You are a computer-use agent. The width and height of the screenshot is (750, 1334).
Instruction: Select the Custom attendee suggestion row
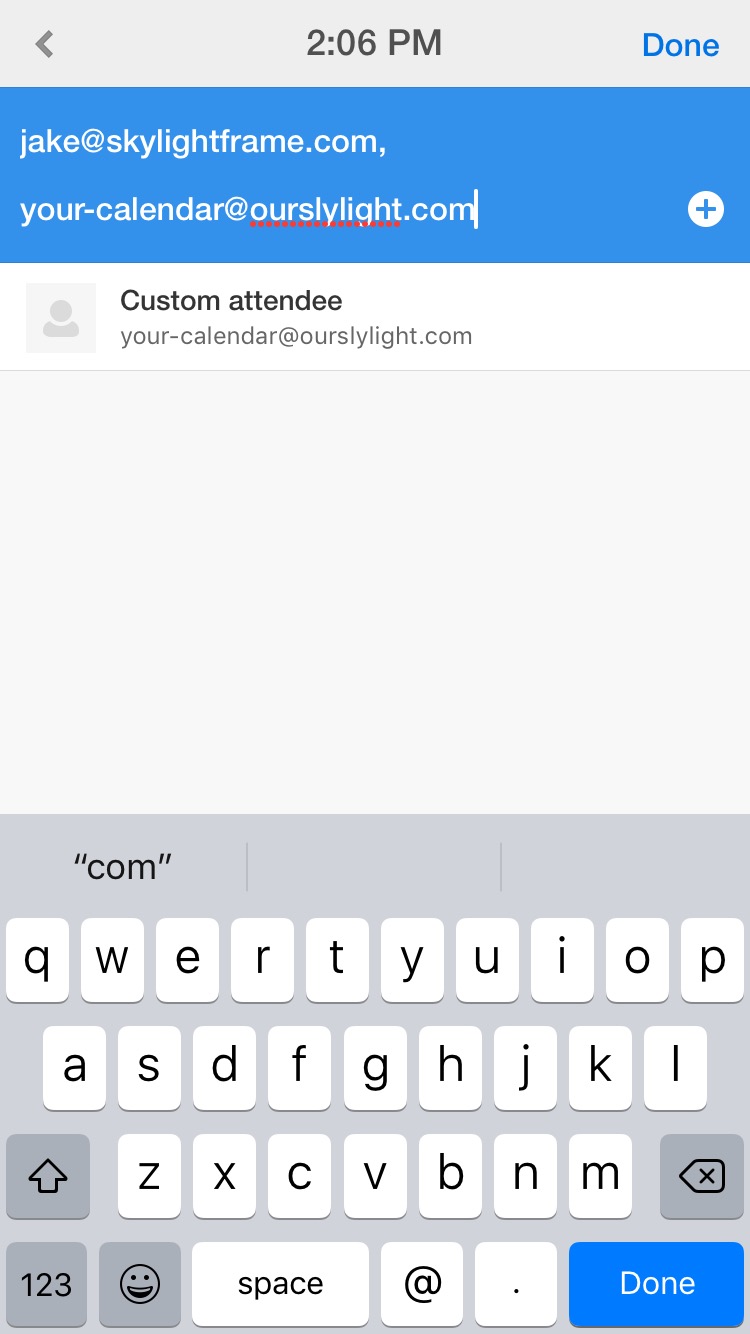(x=375, y=317)
